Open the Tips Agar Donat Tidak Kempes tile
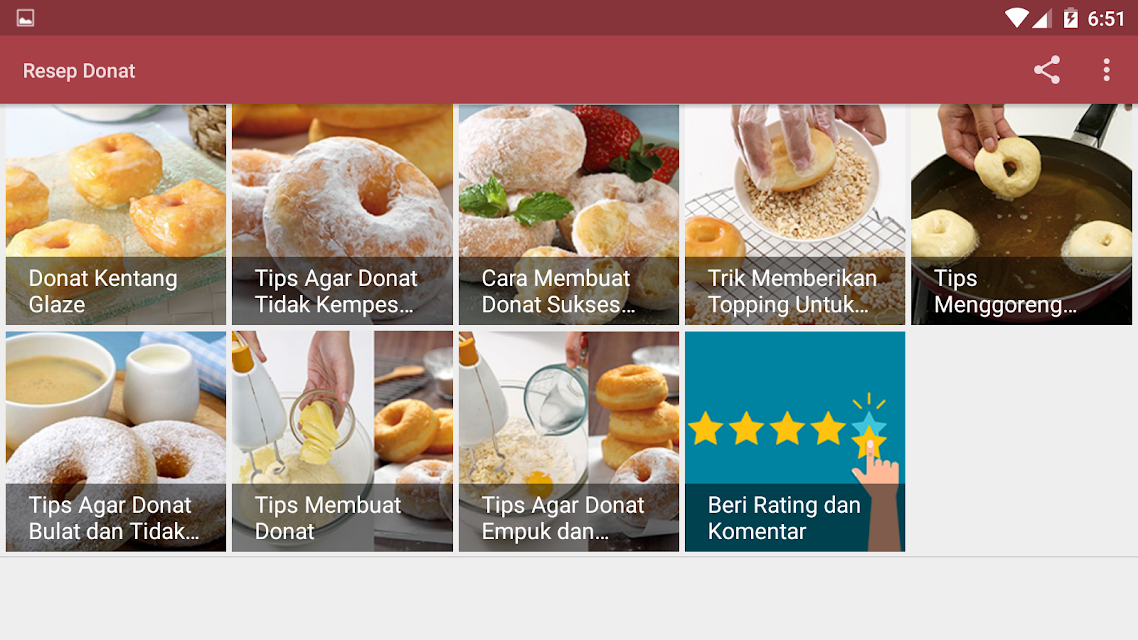The width and height of the screenshot is (1138, 640). [343, 215]
